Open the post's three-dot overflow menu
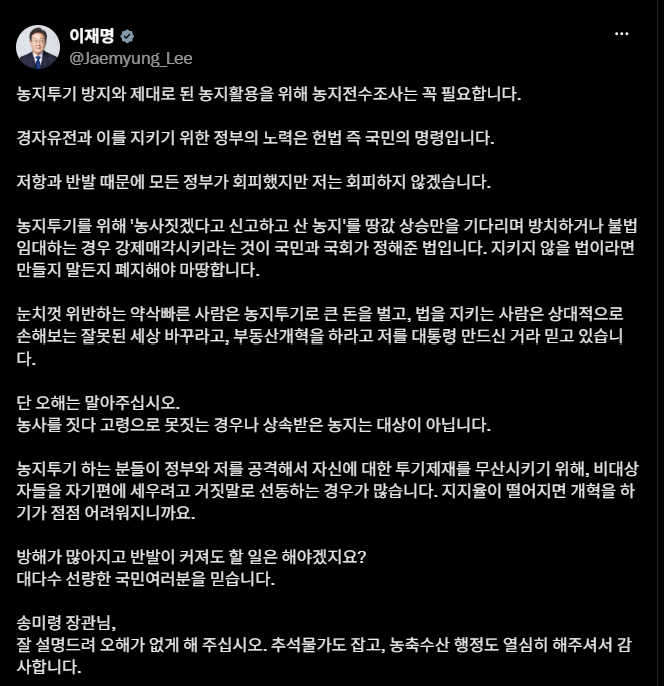 coord(621,34)
